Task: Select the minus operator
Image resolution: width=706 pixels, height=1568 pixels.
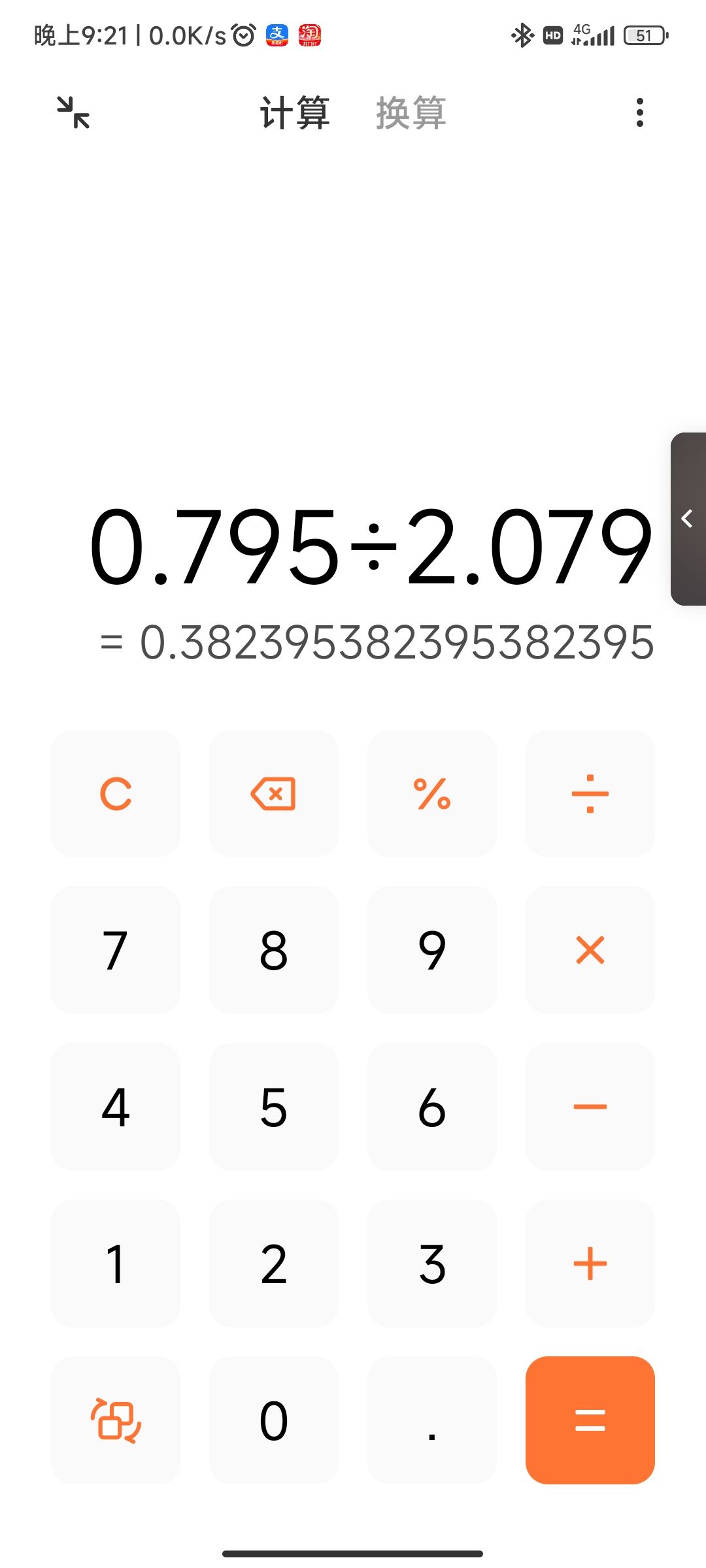Action: 590,1107
